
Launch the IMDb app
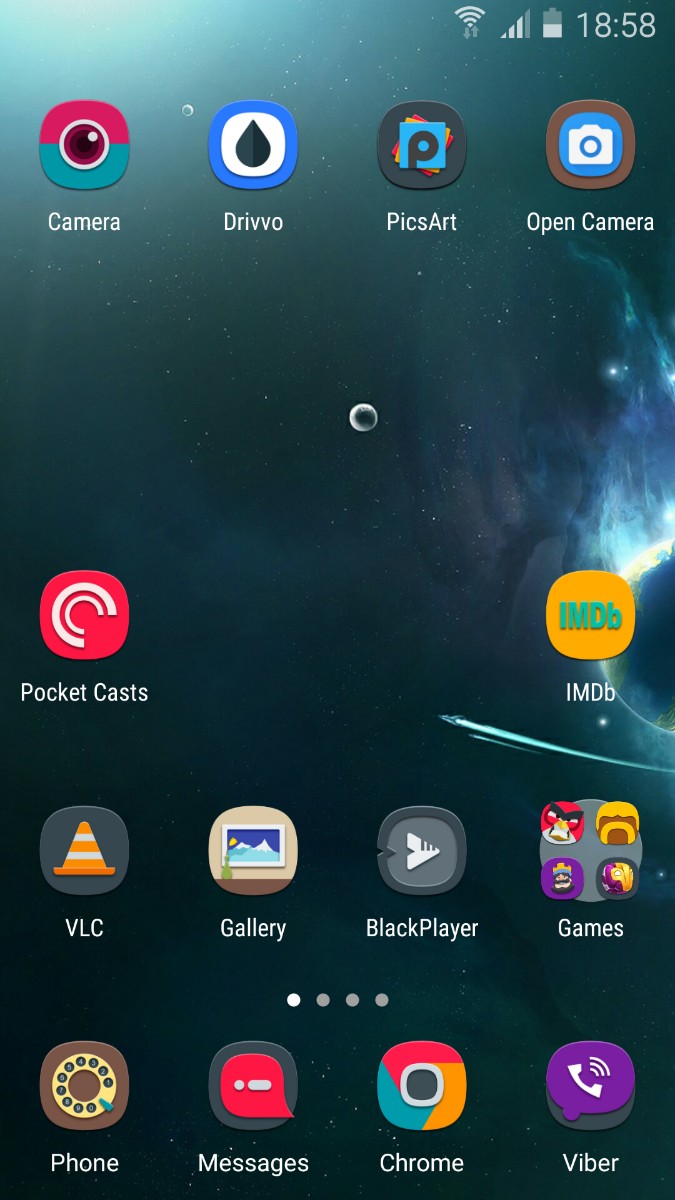pyautogui.click(x=590, y=616)
